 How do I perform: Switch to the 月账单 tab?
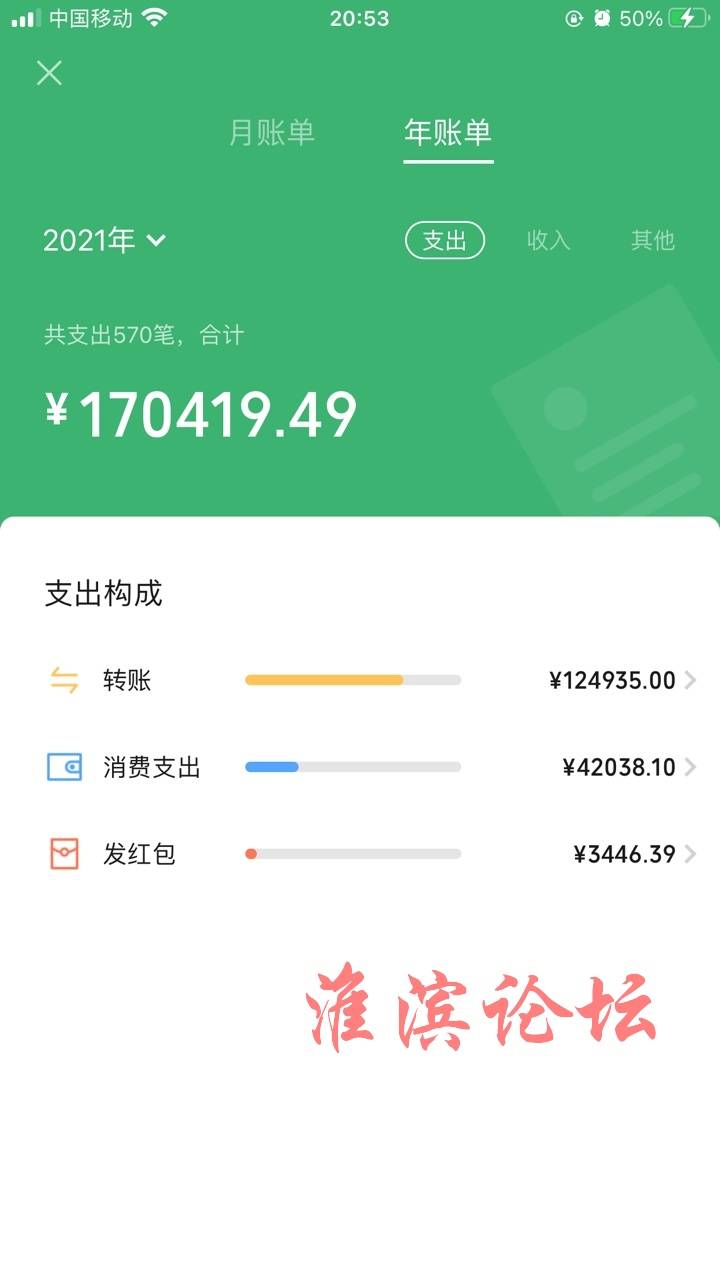pos(272,133)
